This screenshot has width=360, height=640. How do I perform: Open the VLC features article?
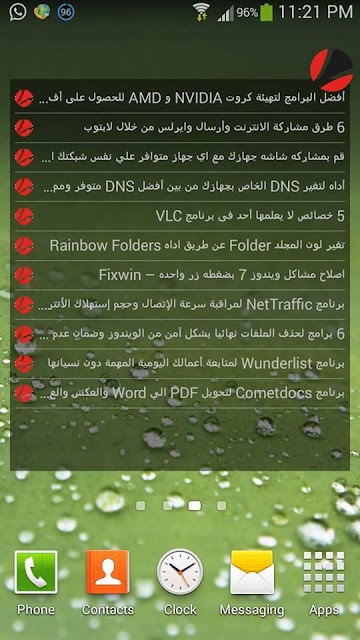(x=180, y=216)
